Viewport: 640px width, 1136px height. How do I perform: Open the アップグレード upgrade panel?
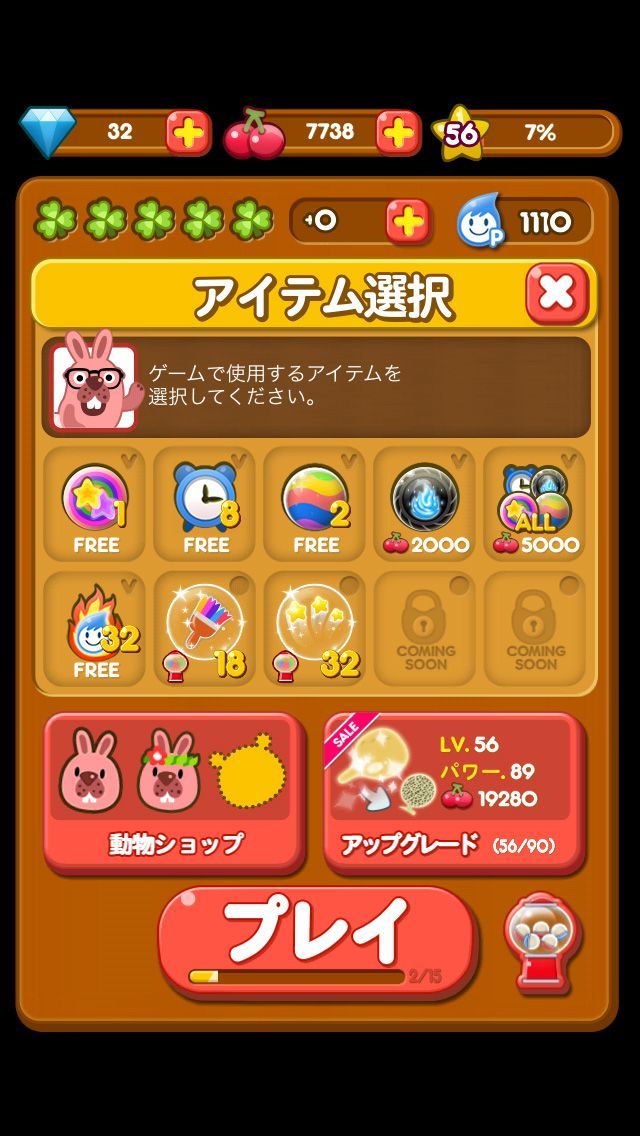point(454,792)
